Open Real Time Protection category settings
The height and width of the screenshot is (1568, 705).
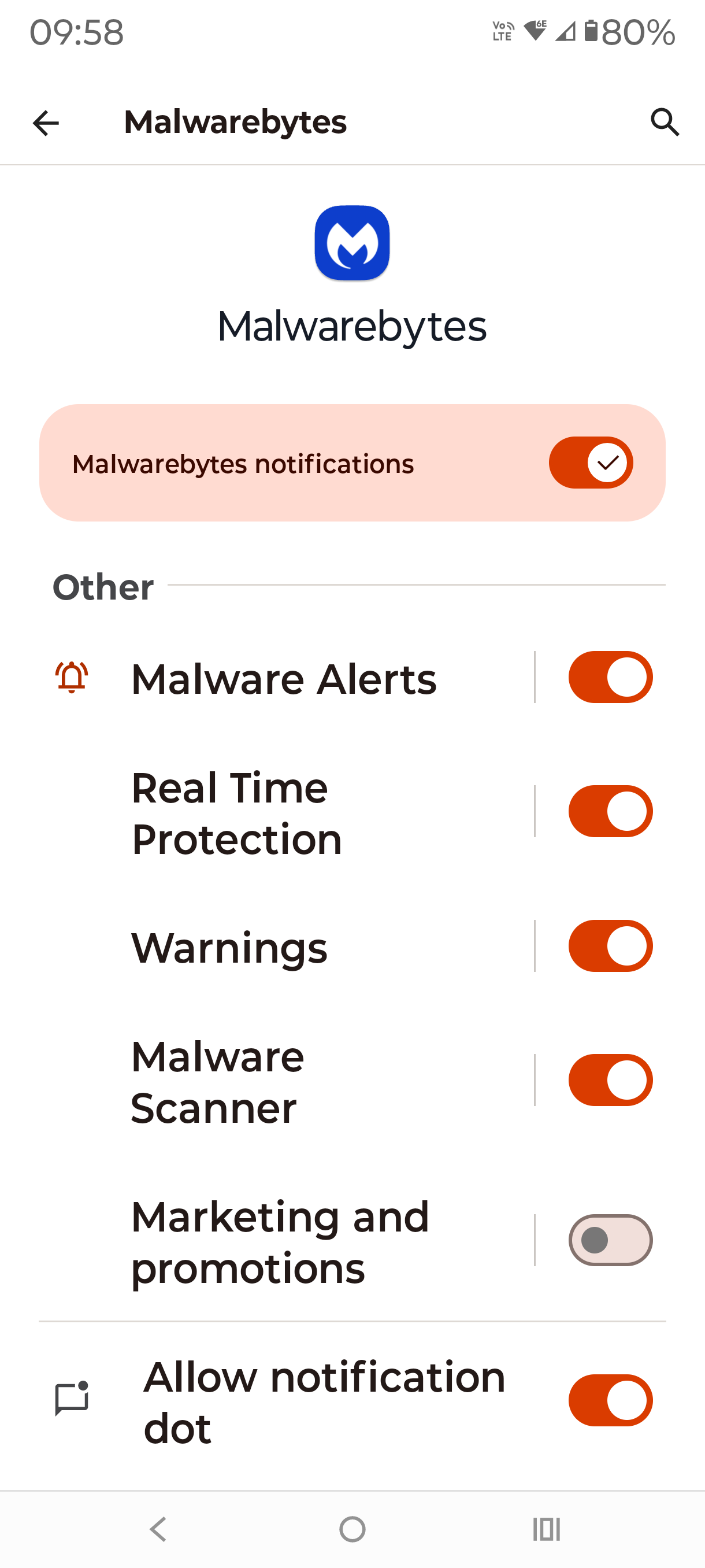click(x=238, y=812)
